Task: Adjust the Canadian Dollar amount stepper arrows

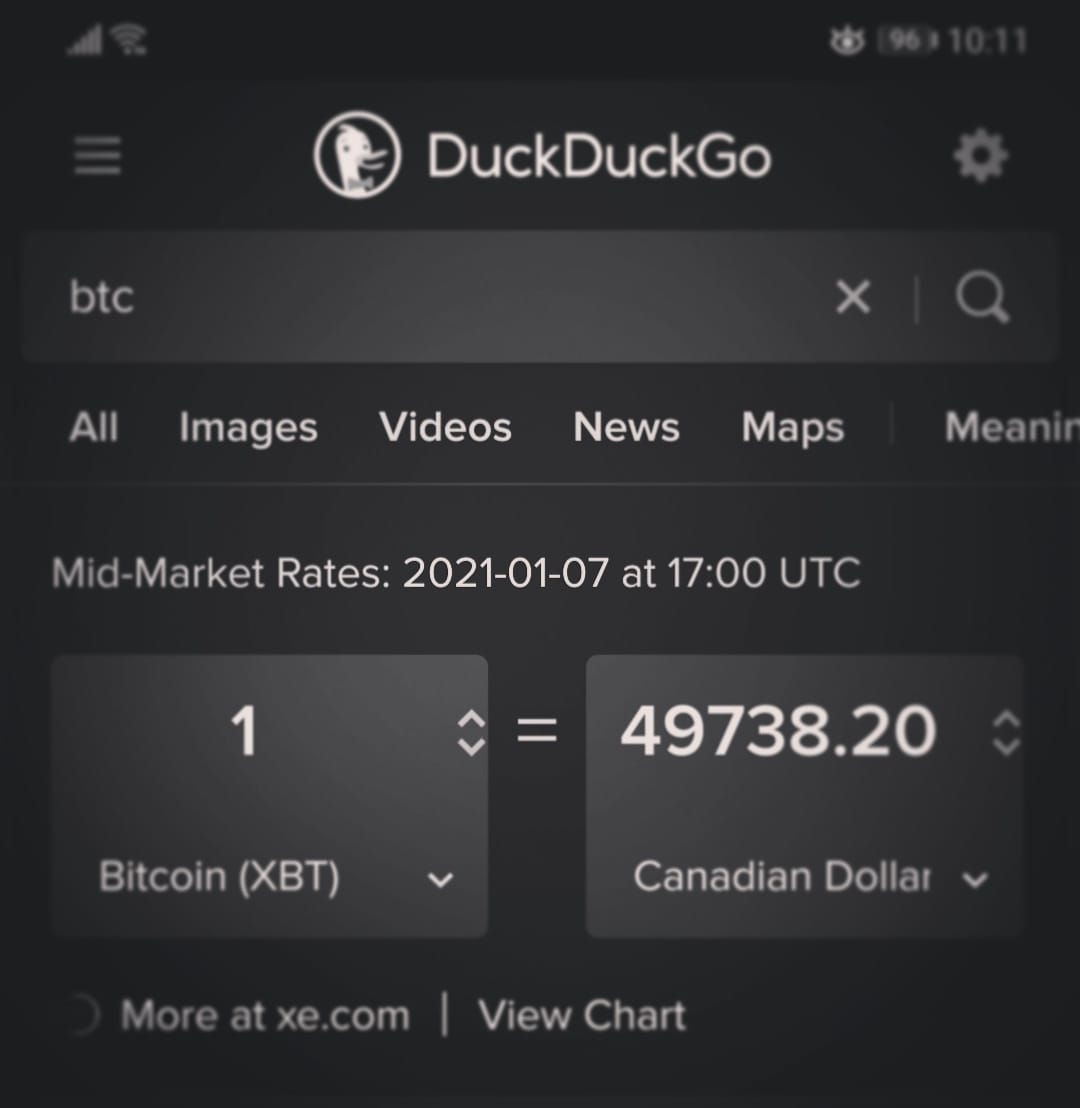Action: coord(1006,732)
